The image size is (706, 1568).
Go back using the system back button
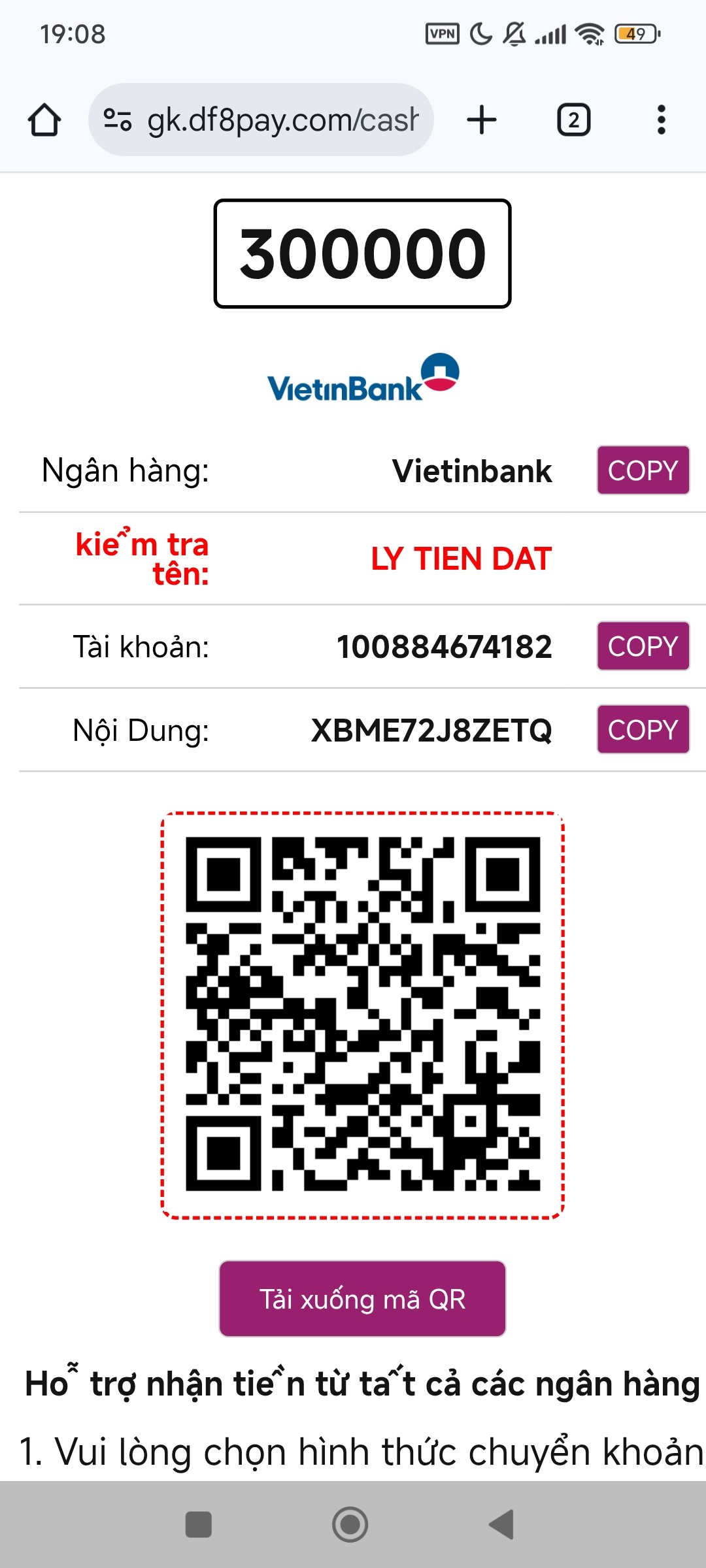click(x=502, y=1524)
